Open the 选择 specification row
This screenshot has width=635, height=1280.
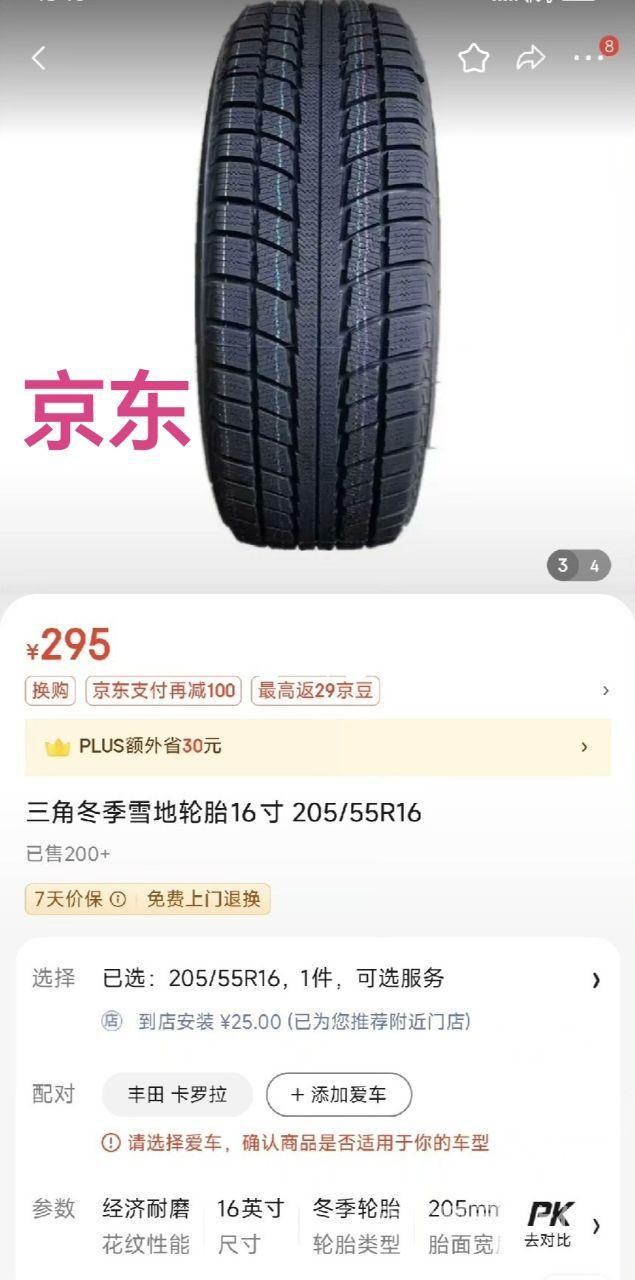(x=317, y=979)
